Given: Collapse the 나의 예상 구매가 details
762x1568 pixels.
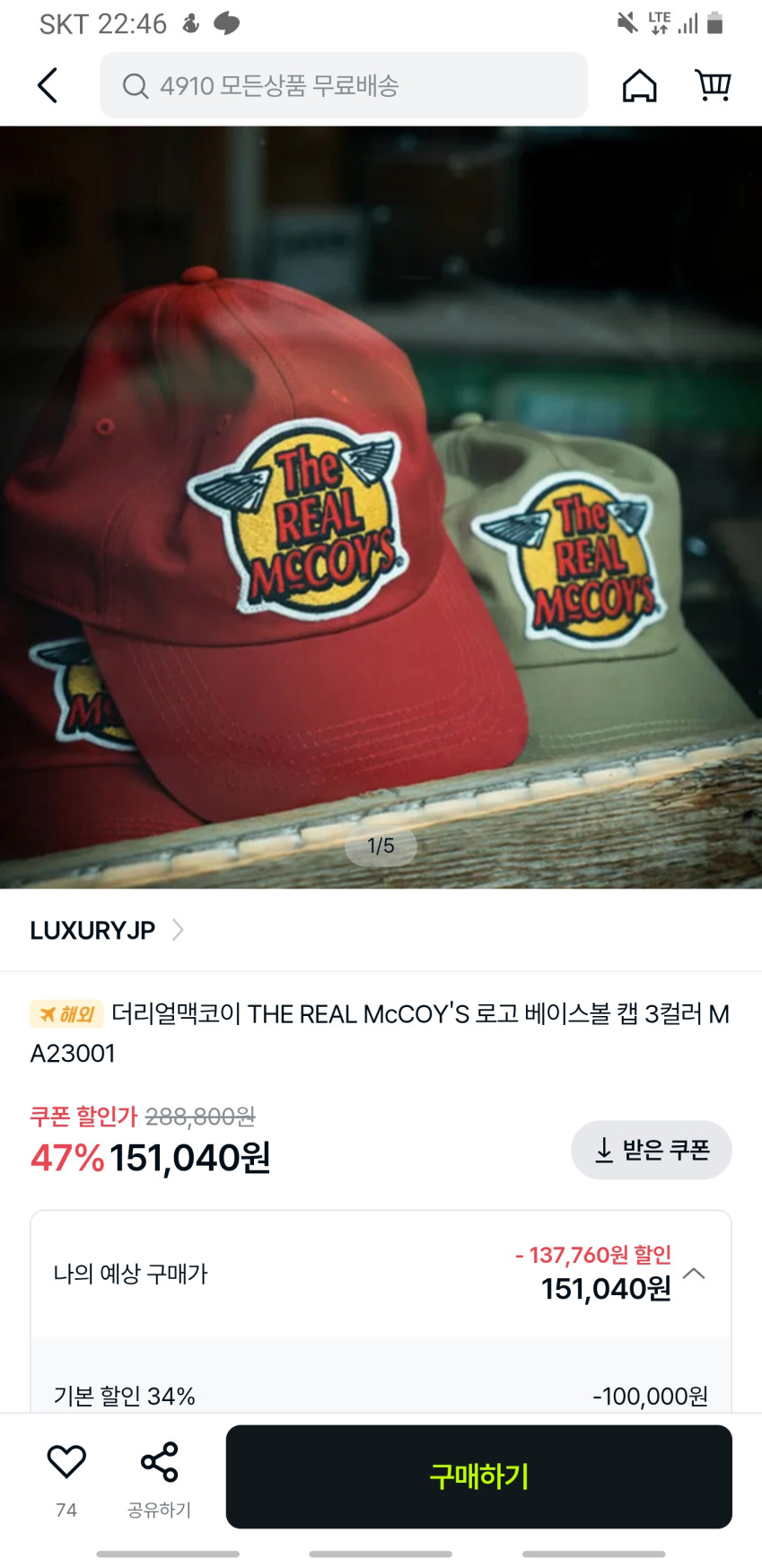Looking at the screenshot, I should click(x=694, y=1274).
